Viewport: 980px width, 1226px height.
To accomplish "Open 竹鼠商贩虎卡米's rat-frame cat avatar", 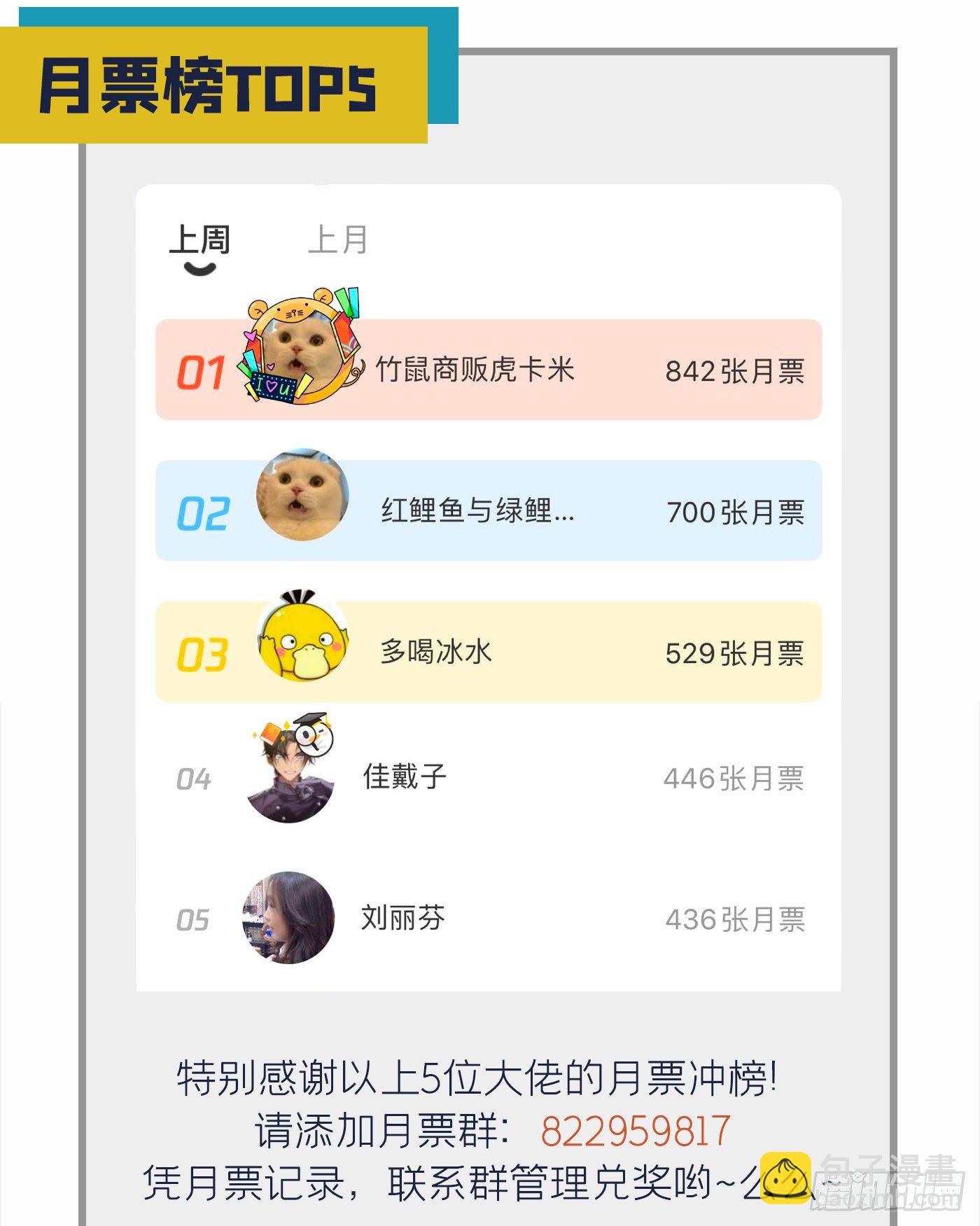I will (301, 350).
